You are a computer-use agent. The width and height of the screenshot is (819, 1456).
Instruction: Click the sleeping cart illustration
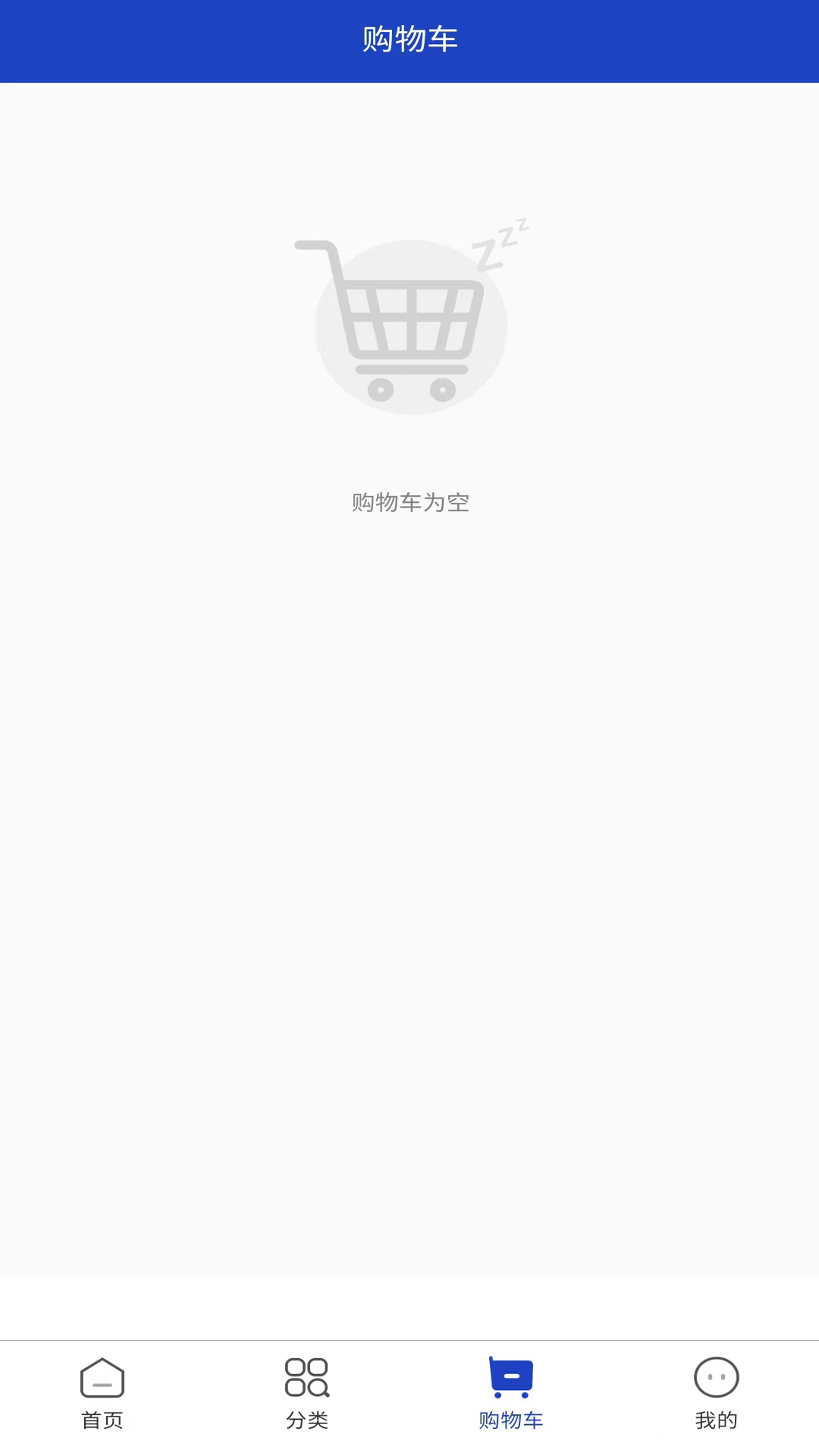409,322
